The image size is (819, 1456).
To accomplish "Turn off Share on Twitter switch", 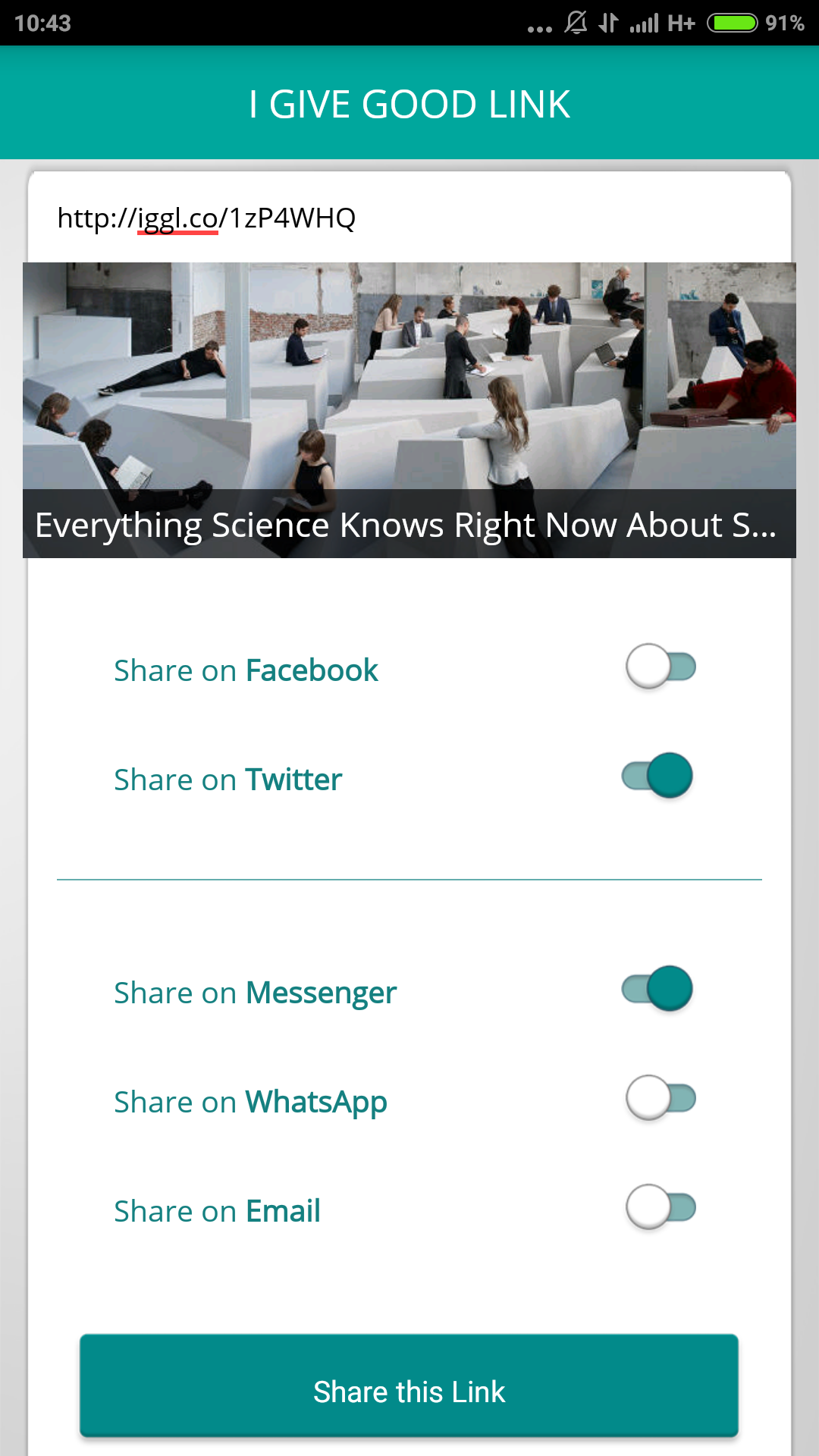I will coord(658,776).
